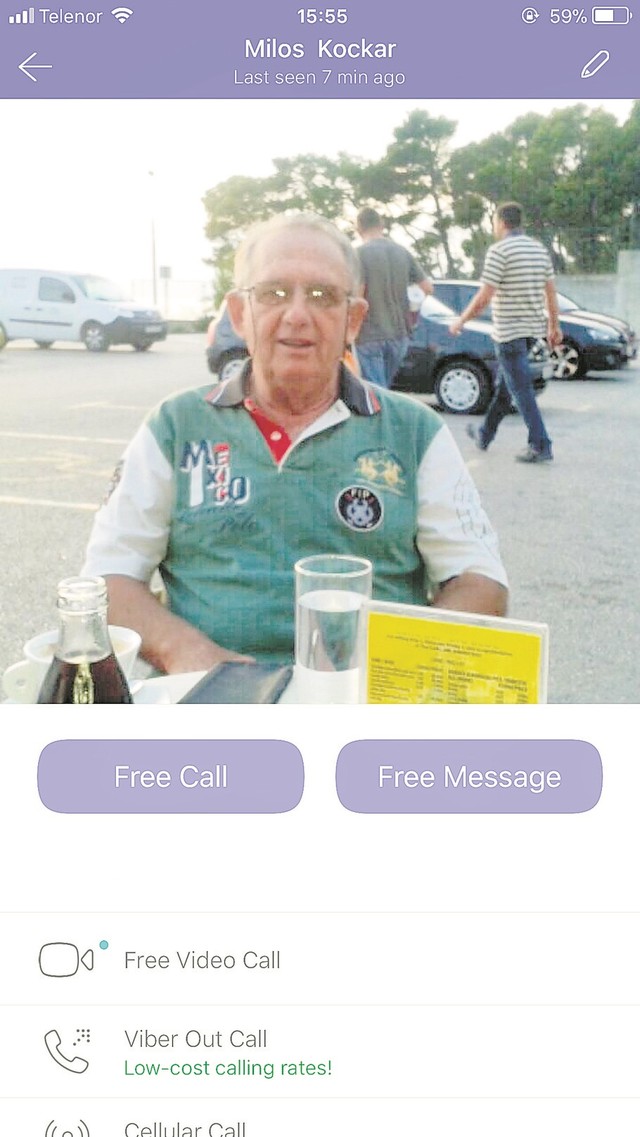The image size is (640, 1137).
Task: Start a Free Call with Milos
Action: click(x=171, y=776)
